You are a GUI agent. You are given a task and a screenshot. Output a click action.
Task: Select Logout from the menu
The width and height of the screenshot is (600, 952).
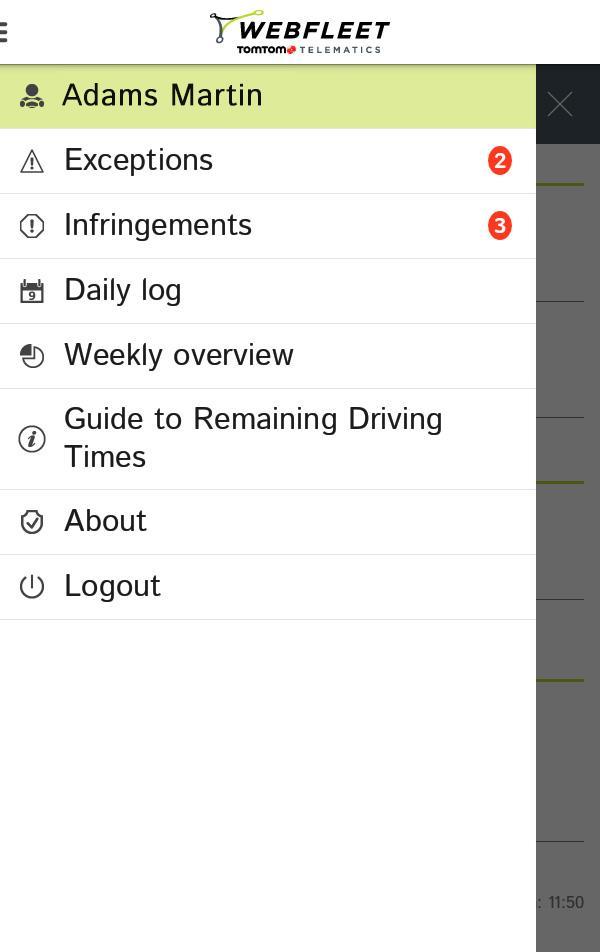112,587
